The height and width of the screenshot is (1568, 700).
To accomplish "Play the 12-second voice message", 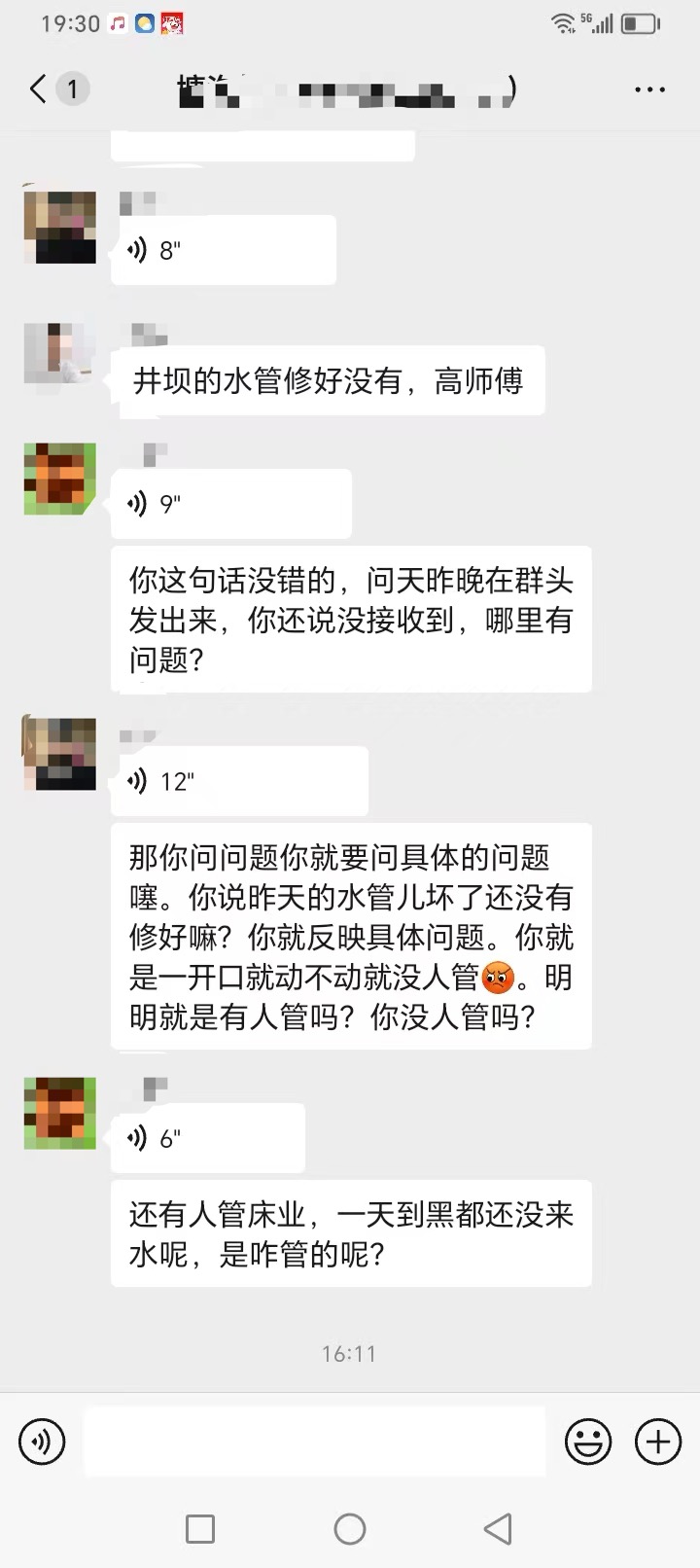I will click(239, 781).
